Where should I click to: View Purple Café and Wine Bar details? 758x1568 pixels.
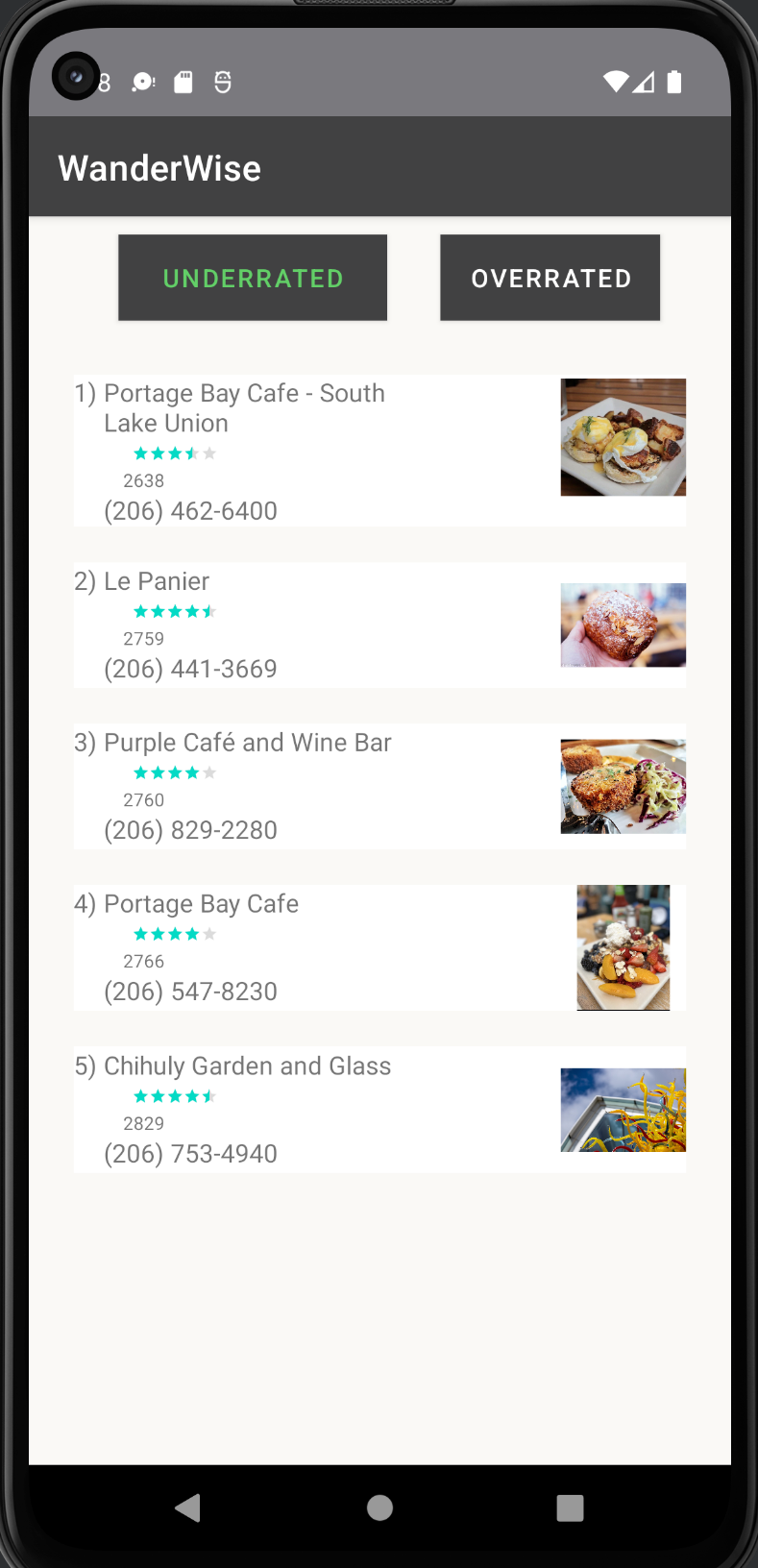pyautogui.click(x=247, y=743)
